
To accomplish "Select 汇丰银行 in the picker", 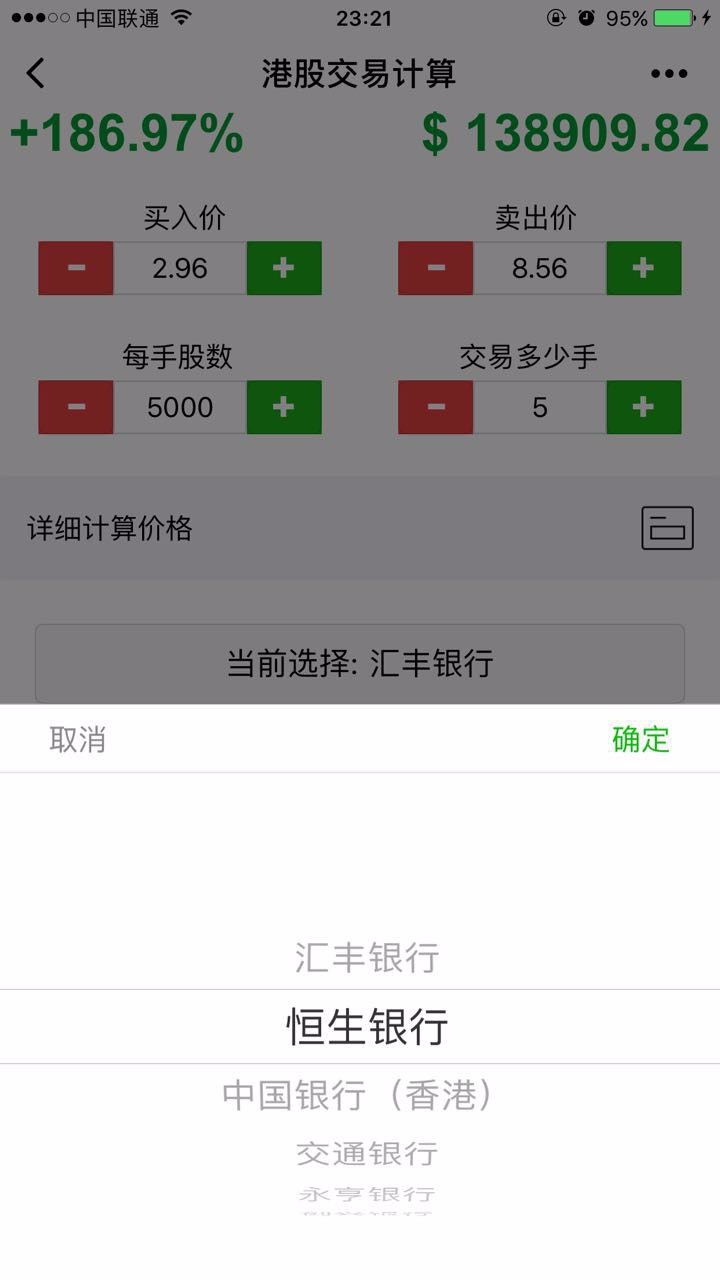I will pos(367,958).
